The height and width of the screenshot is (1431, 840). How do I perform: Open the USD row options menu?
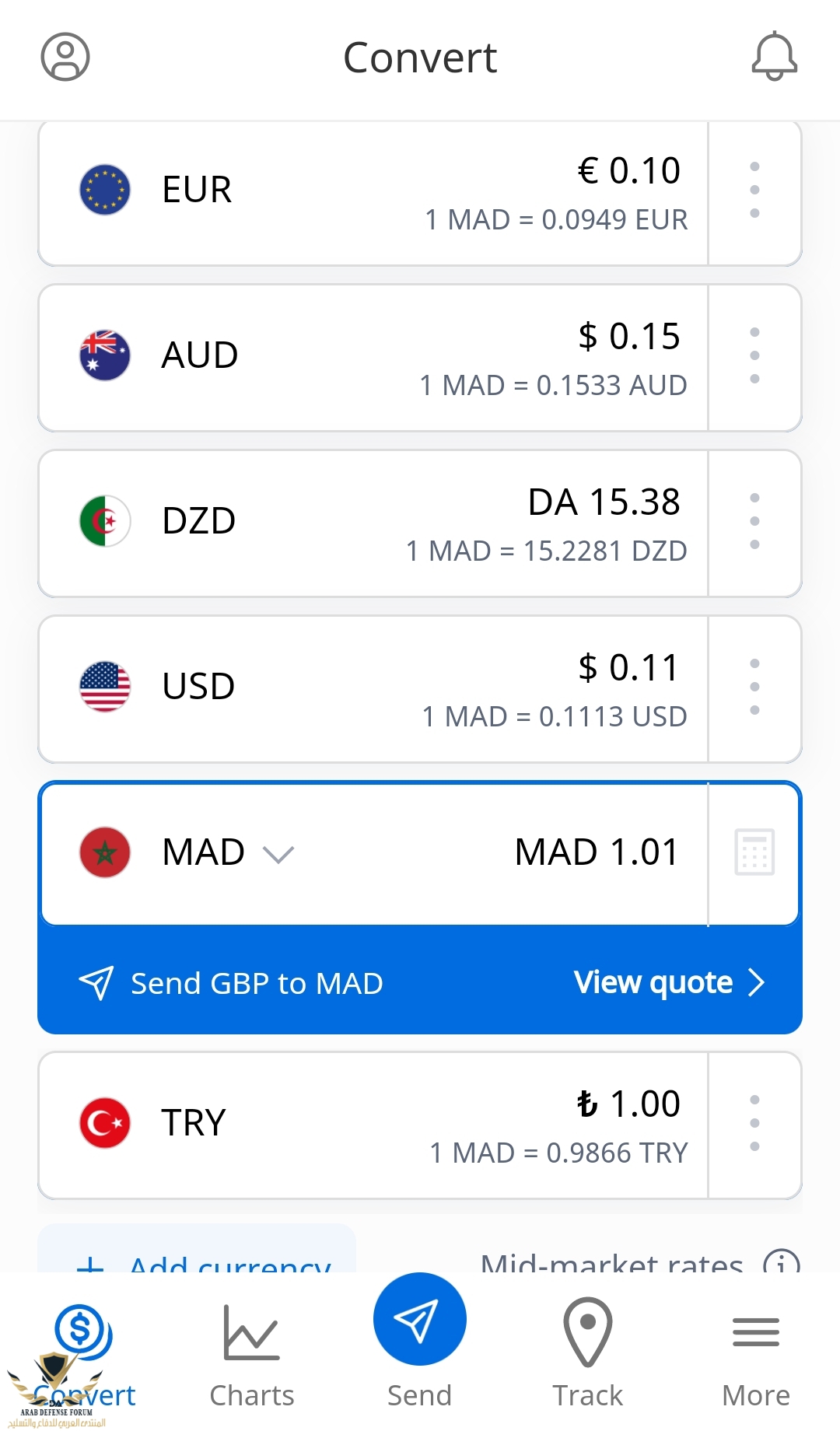point(754,688)
